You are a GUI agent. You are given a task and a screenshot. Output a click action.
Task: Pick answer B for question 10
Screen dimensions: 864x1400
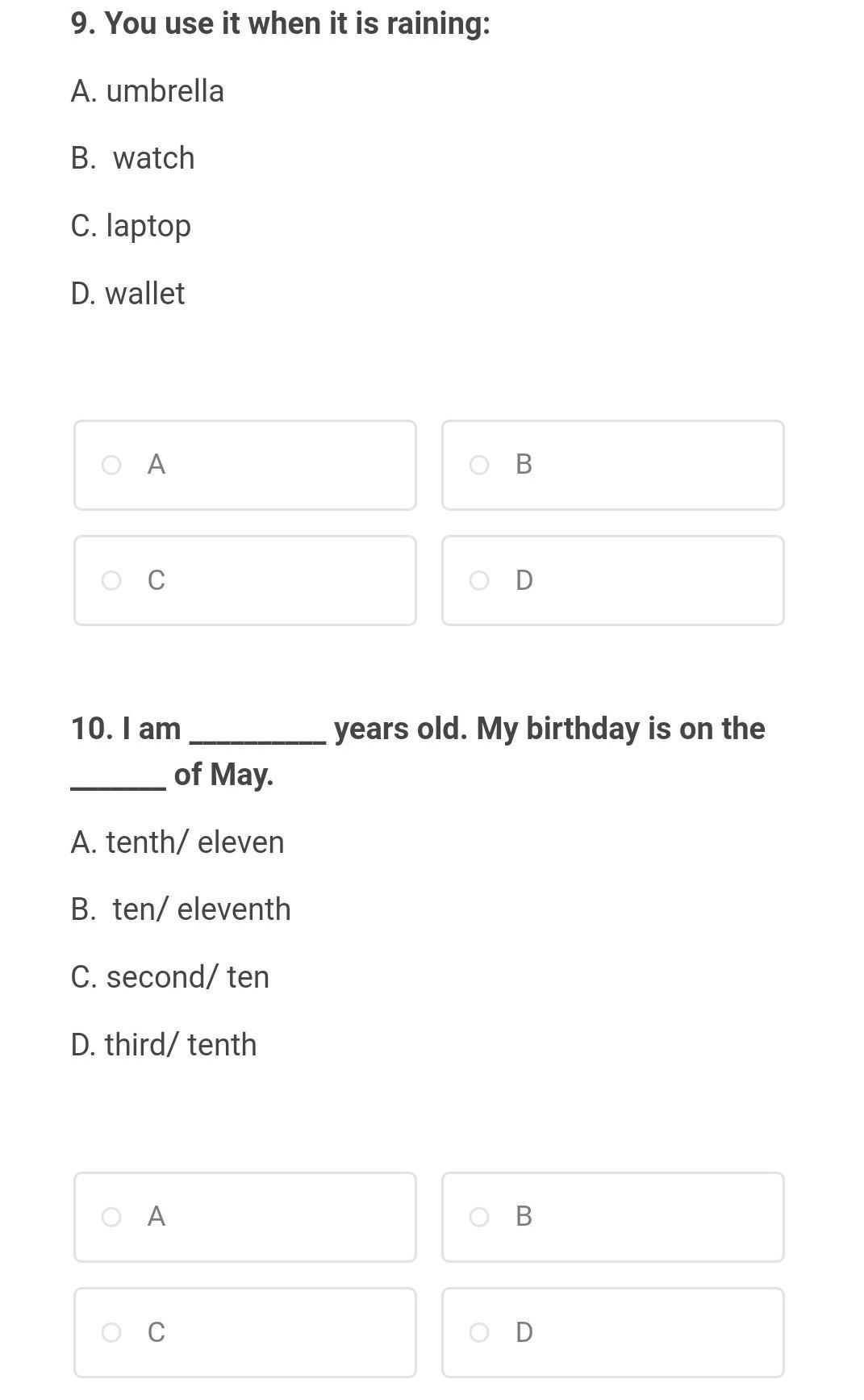coord(613,1217)
